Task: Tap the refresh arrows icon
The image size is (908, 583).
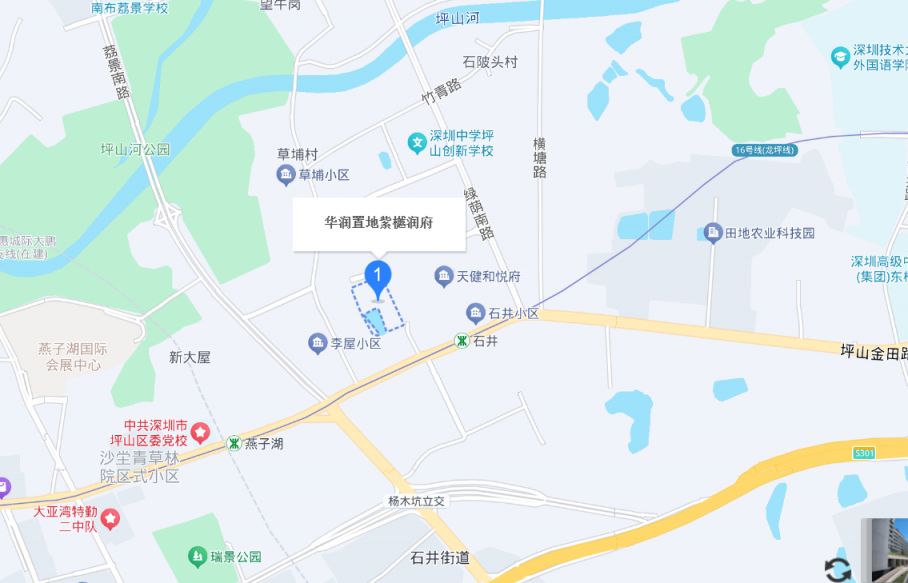Action: point(836,569)
